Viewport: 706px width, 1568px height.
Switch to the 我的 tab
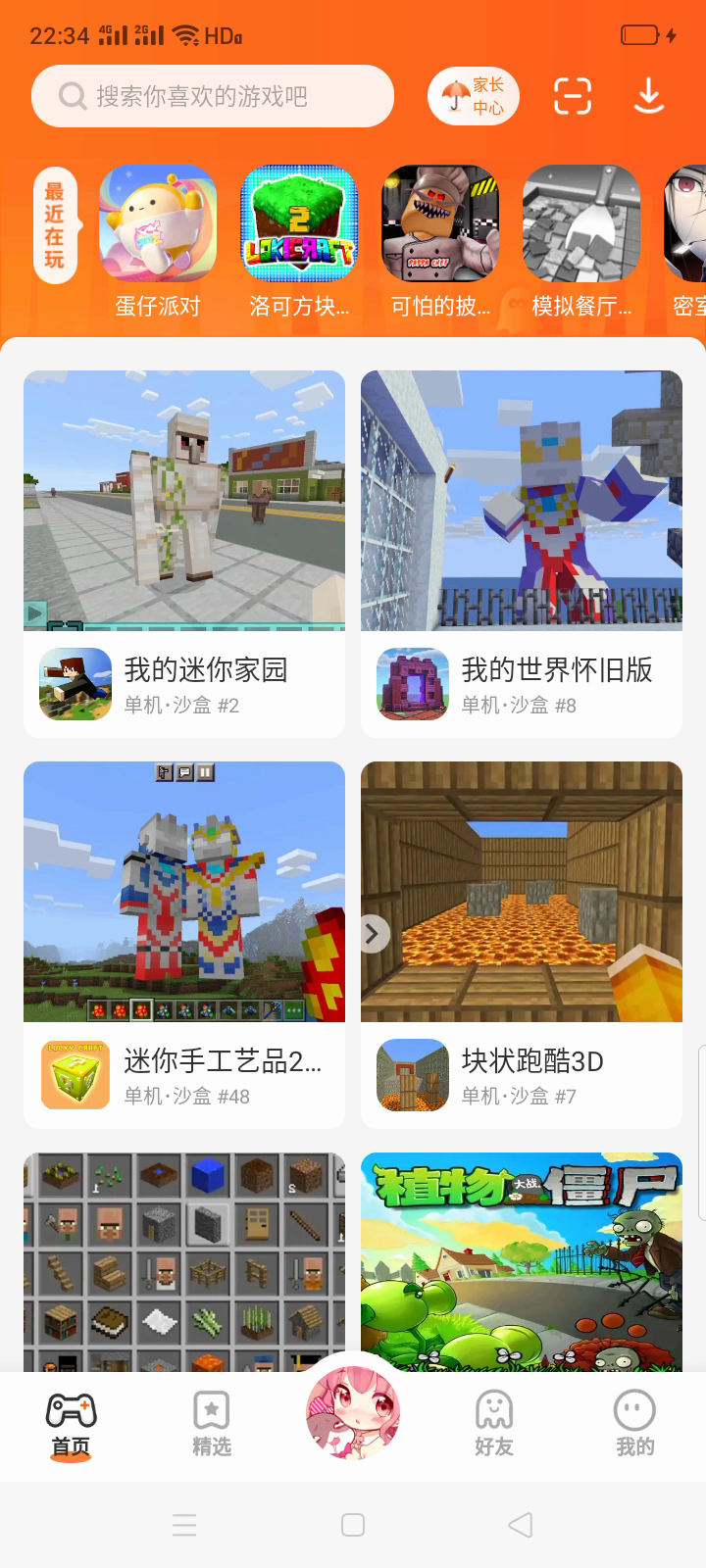coord(634,1424)
